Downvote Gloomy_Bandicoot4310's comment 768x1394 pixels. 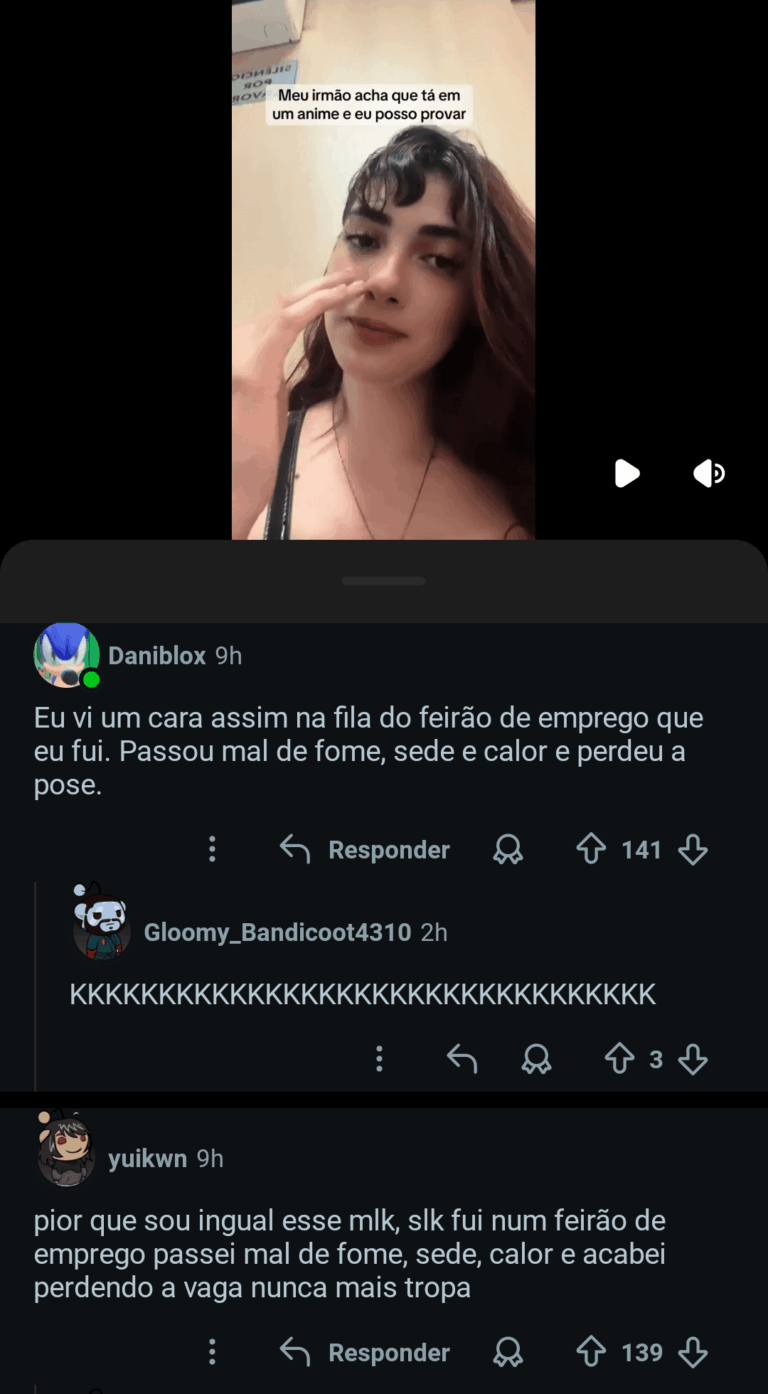click(x=692, y=1059)
